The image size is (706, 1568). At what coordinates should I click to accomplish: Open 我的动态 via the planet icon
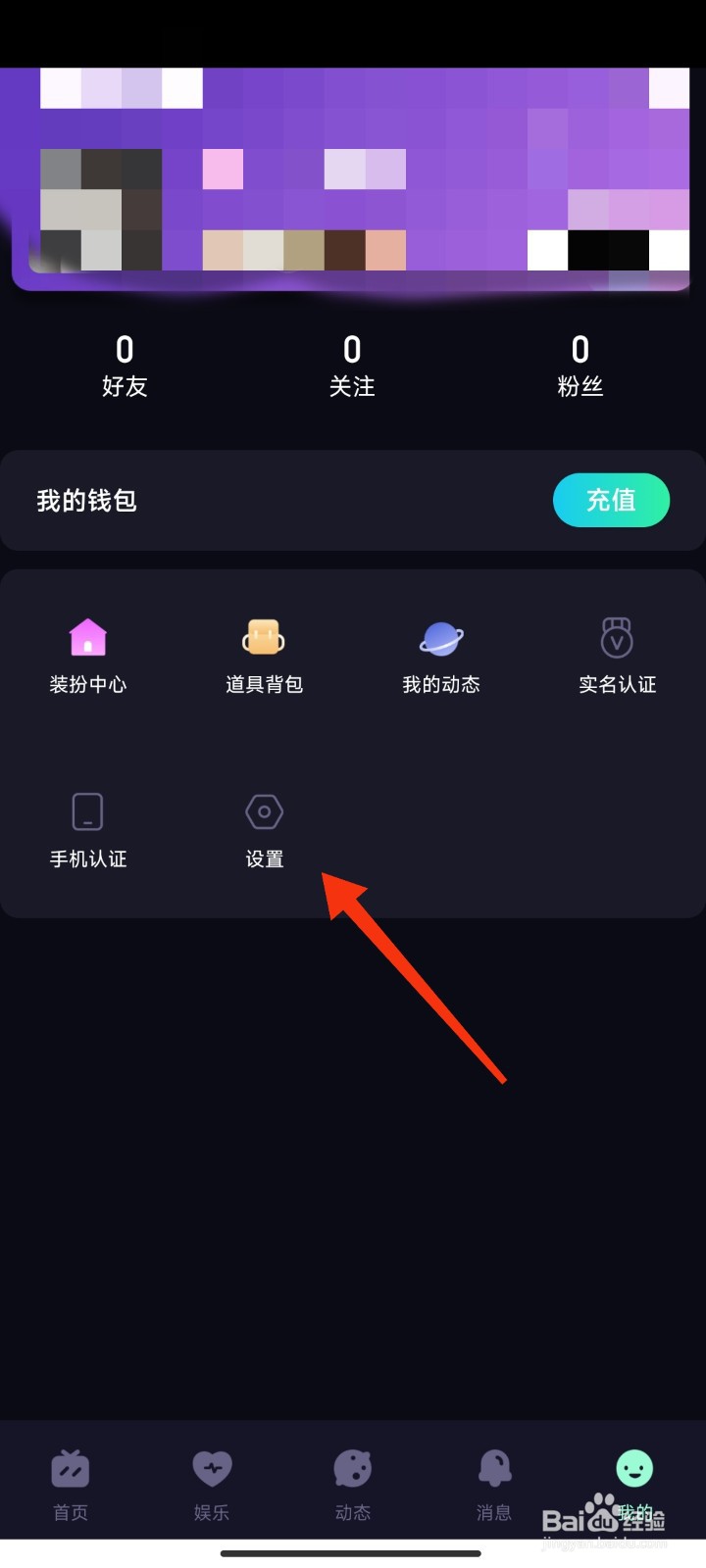(x=441, y=637)
